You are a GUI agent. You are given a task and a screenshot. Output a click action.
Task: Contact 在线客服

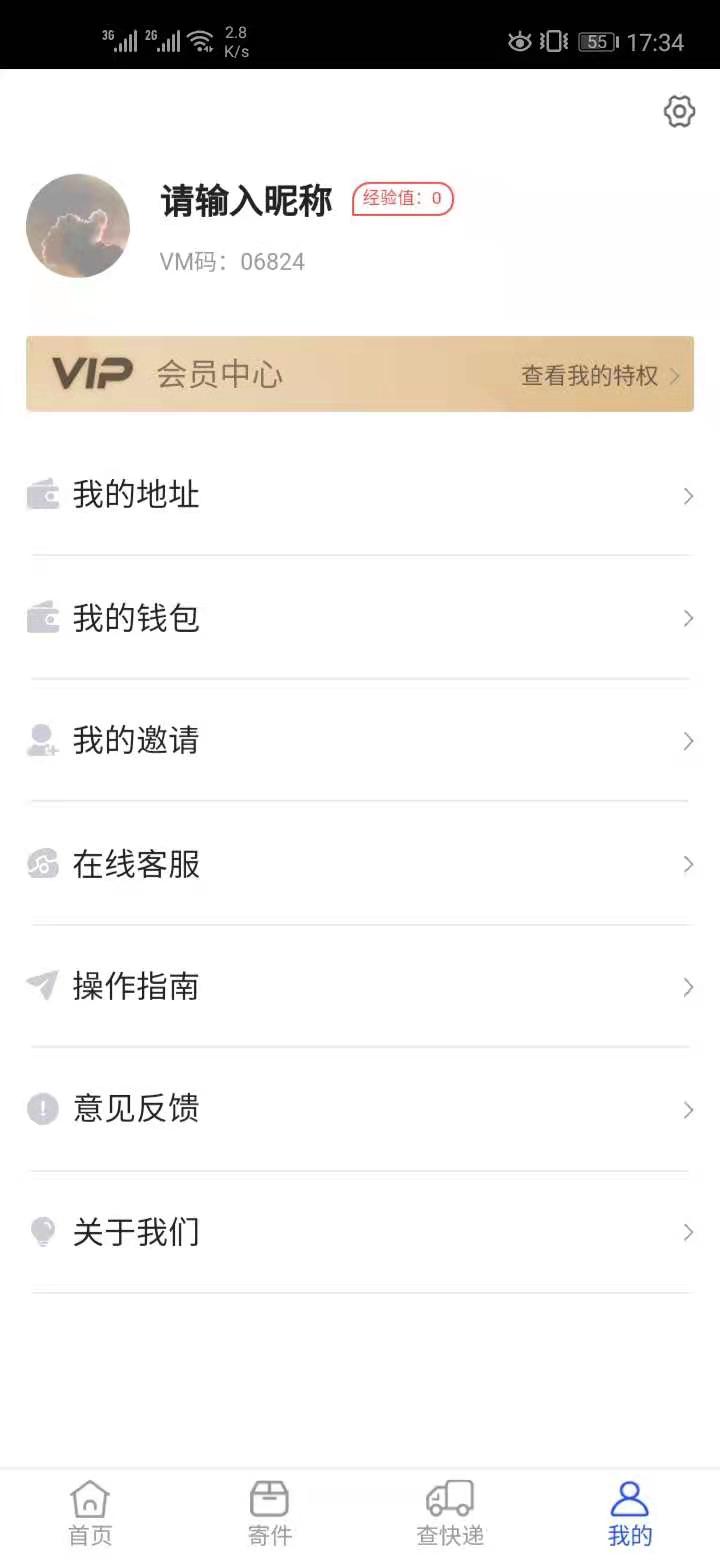[360, 864]
